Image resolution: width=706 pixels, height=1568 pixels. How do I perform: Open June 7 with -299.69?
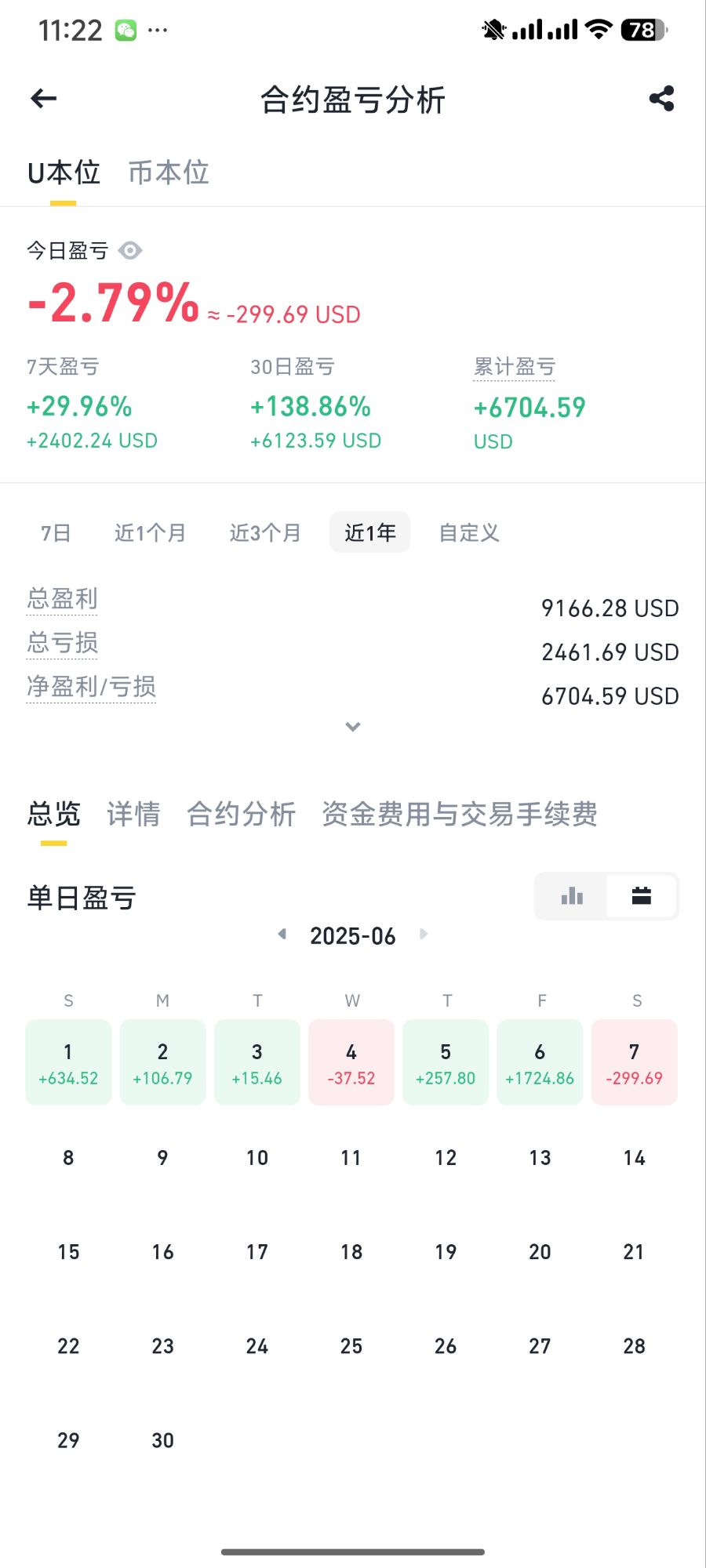[635, 1062]
